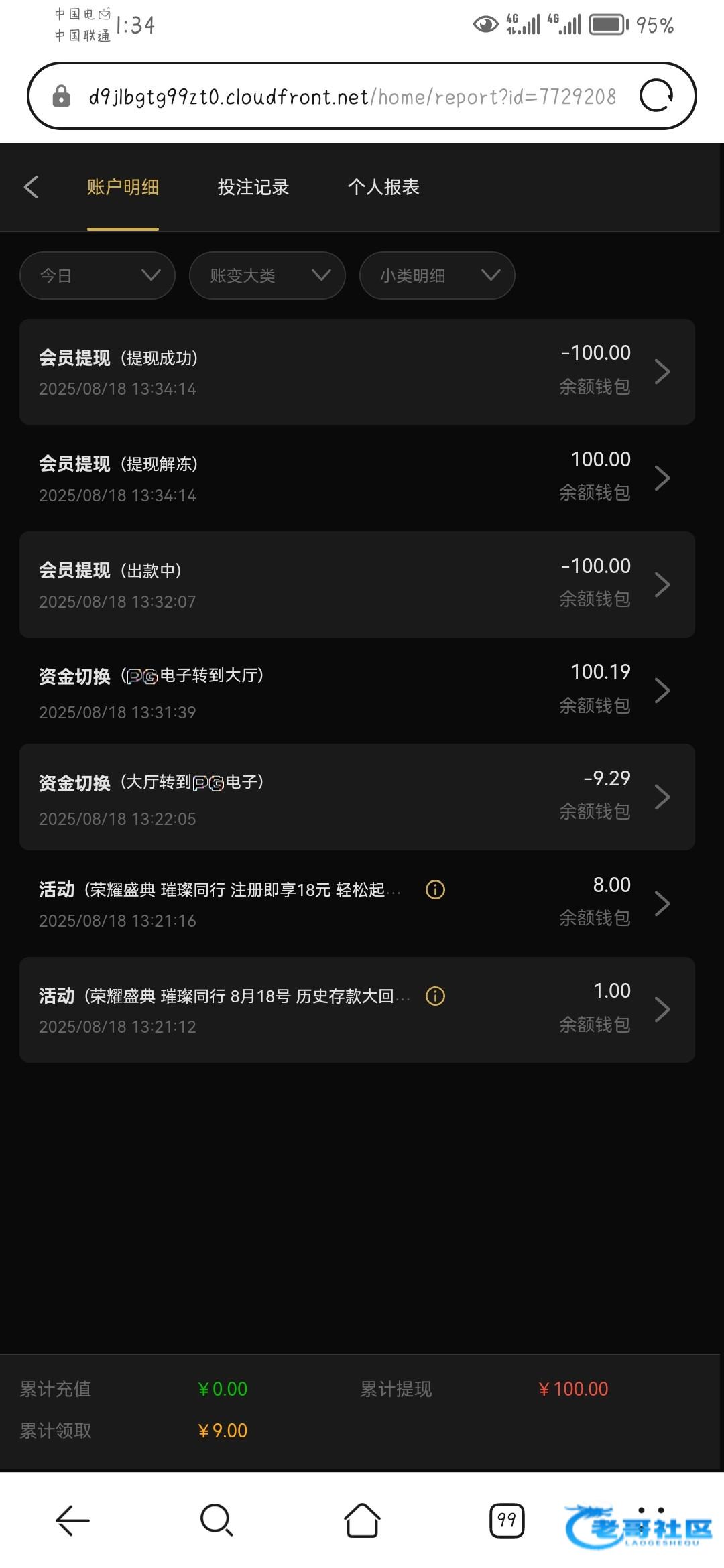Open the 小类明细 filter dropdown
The image size is (724, 1568).
point(437,275)
